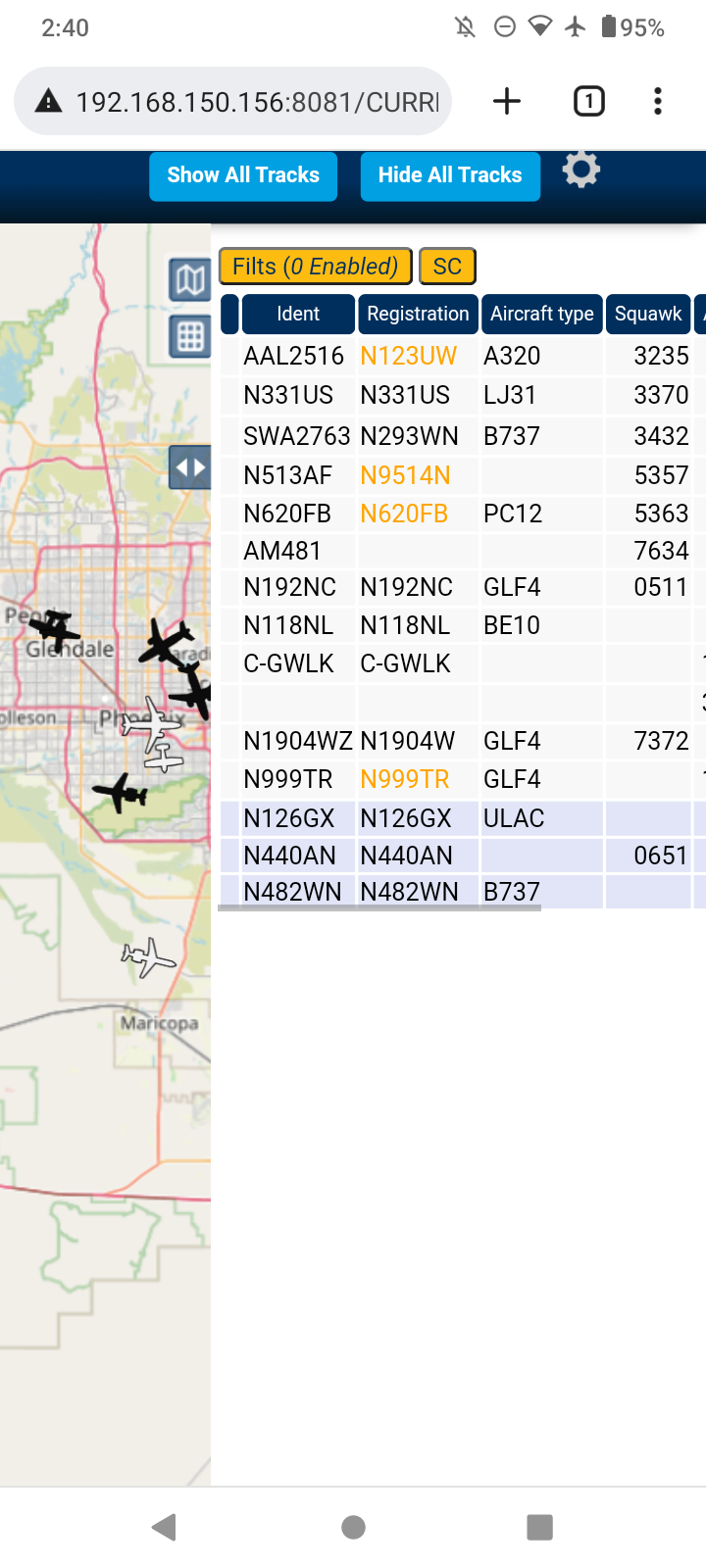706x1568 pixels.
Task: Tap the Show All Tracks button
Action: (243, 175)
